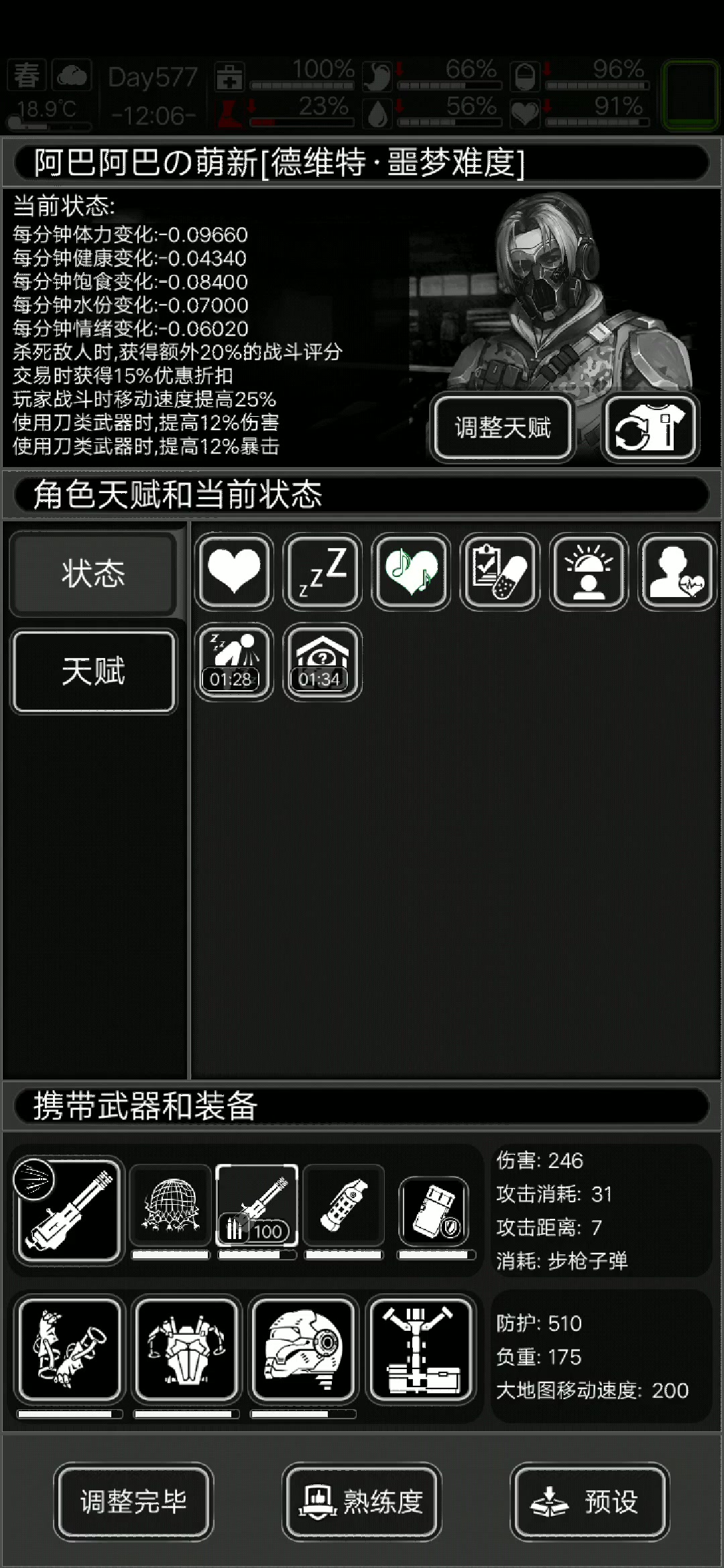Tap the white heart status icon

234,571
